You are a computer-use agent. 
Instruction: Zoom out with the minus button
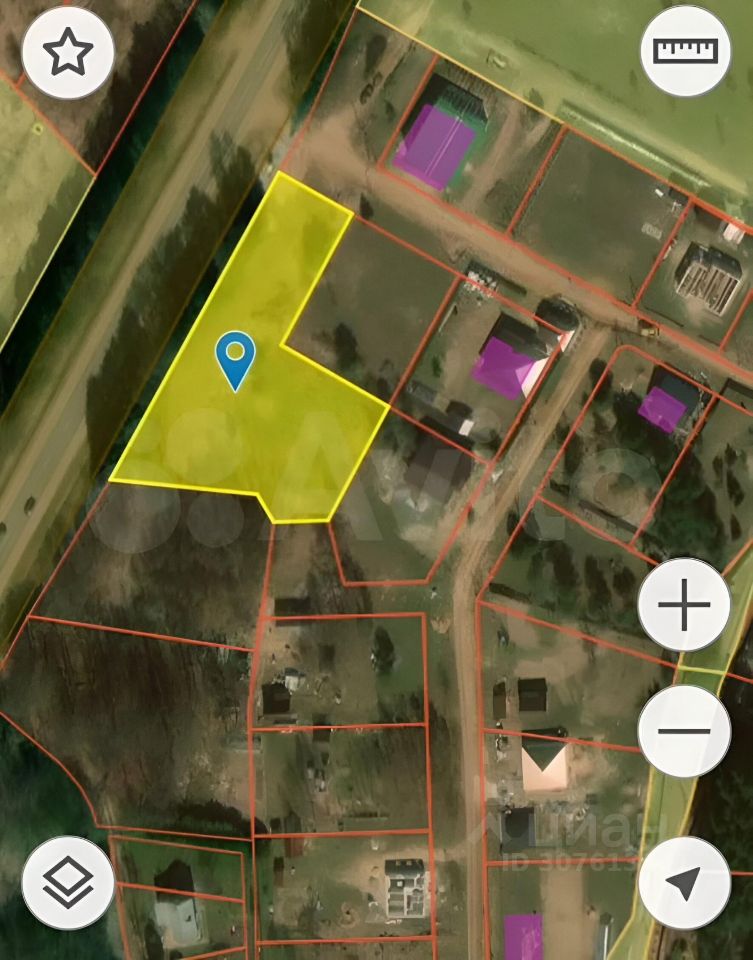(x=684, y=731)
